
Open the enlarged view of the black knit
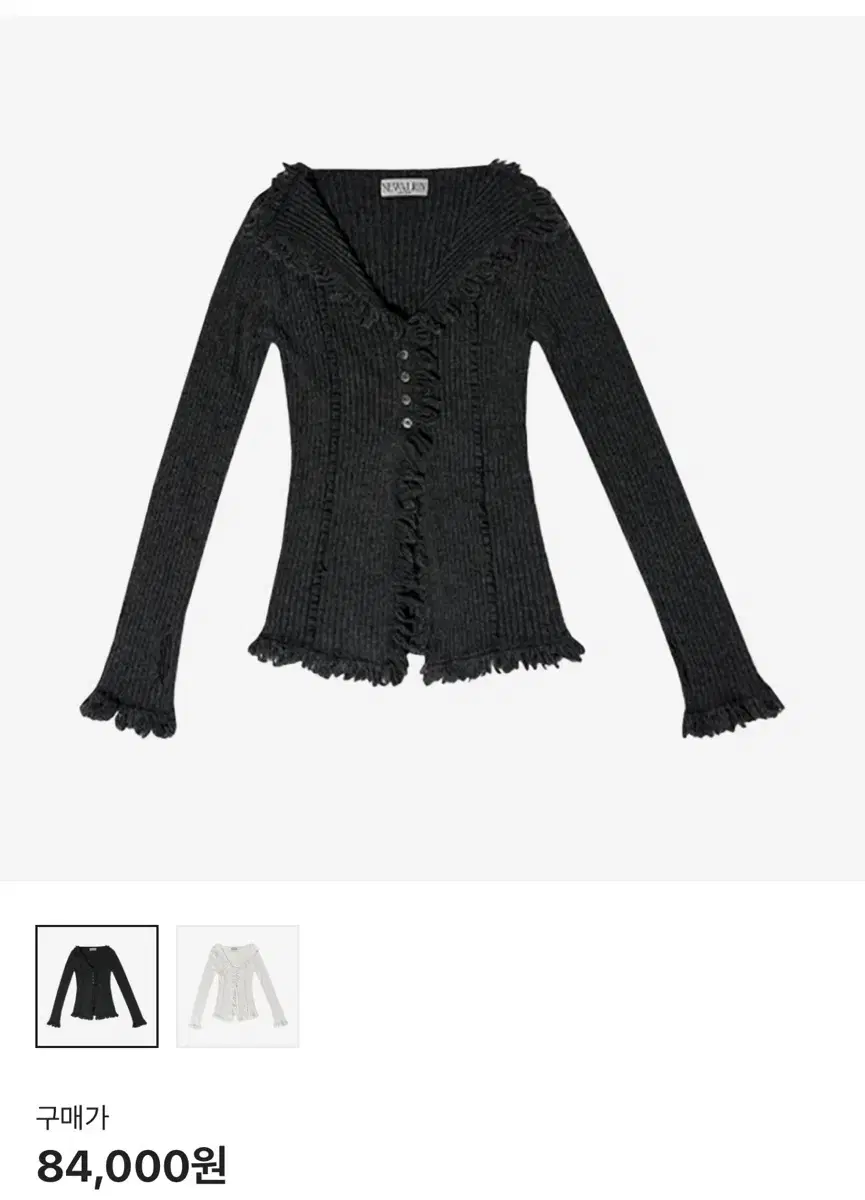(x=430, y=440)
